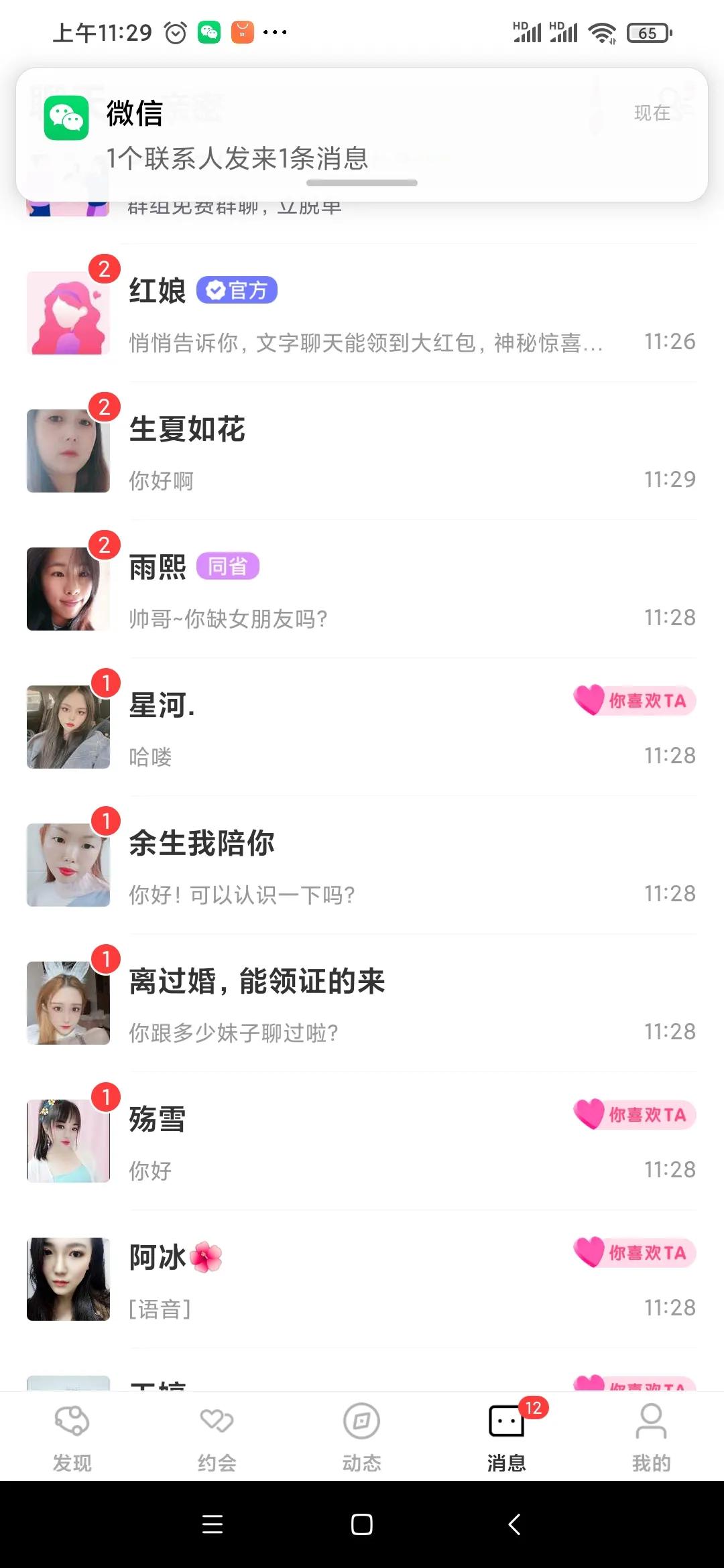Select the 消息 tab
The height and width of the screenshot is (1568, 724).
tap(507, 1437)
